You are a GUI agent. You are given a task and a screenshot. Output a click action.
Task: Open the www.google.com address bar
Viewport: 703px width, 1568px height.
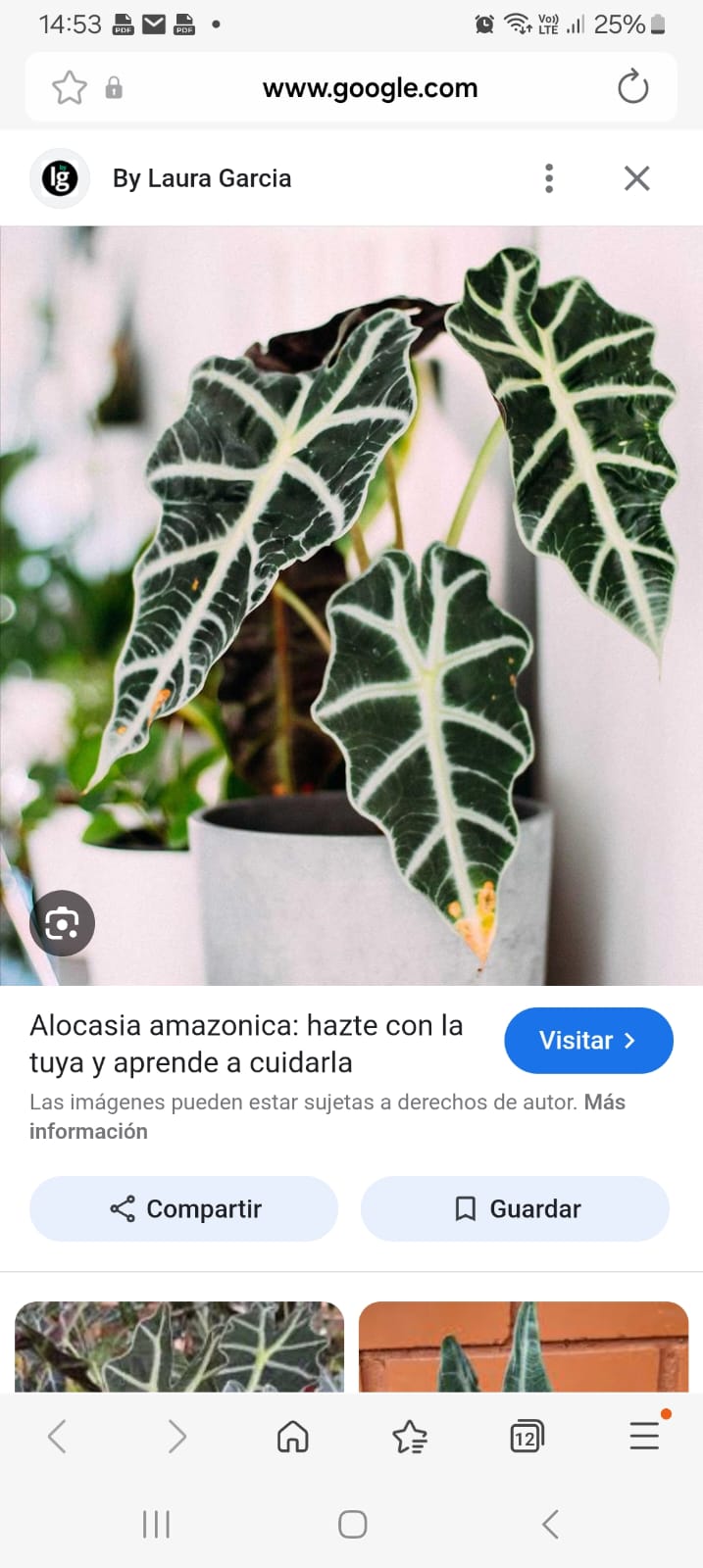[x=370, y=88]
